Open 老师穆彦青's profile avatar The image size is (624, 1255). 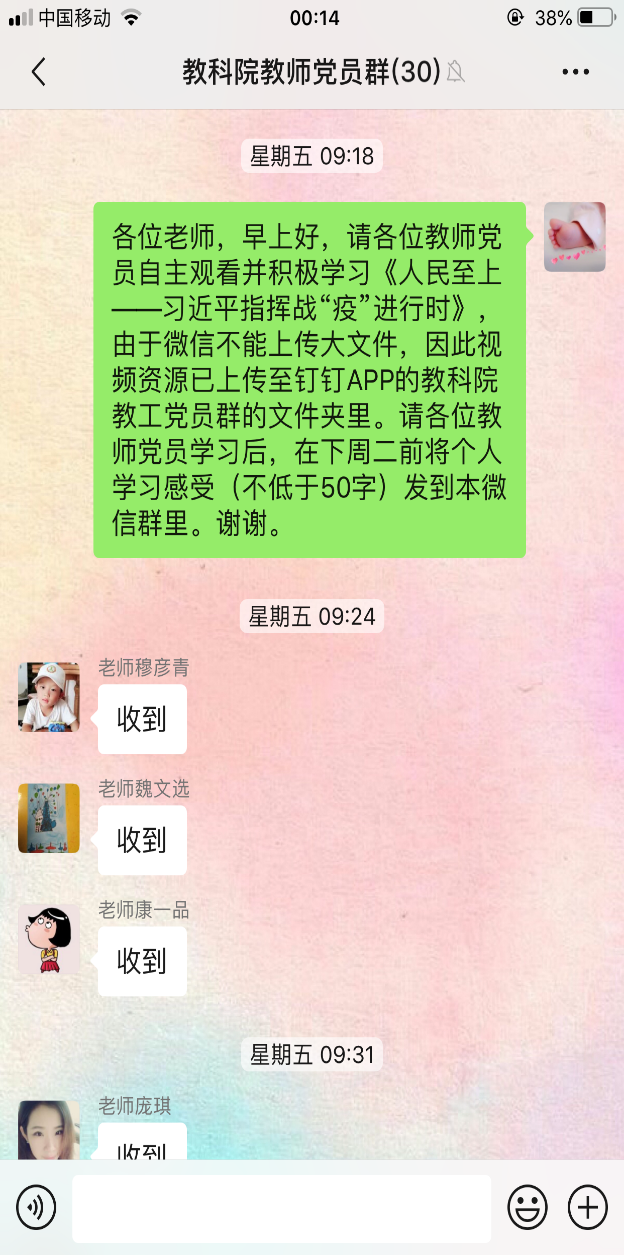[49, 697]
